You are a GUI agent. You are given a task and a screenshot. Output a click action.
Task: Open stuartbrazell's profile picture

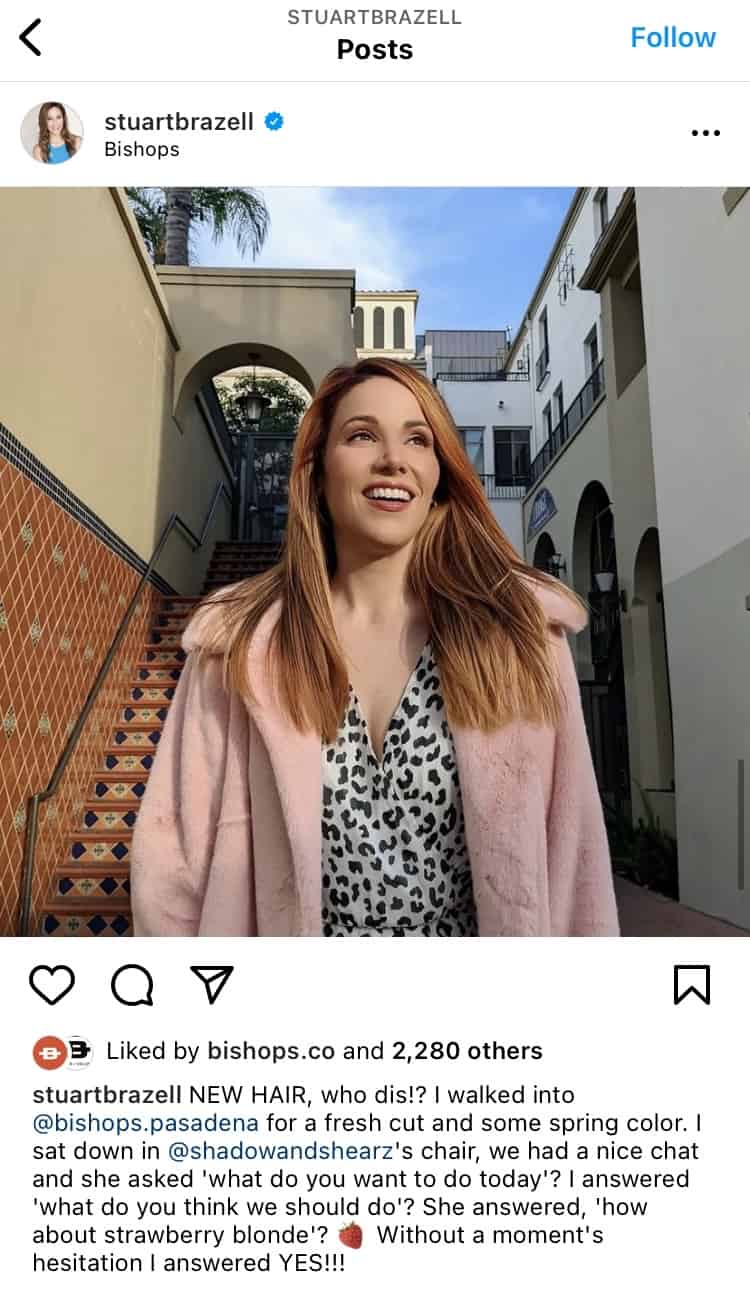tap(52, 132)
